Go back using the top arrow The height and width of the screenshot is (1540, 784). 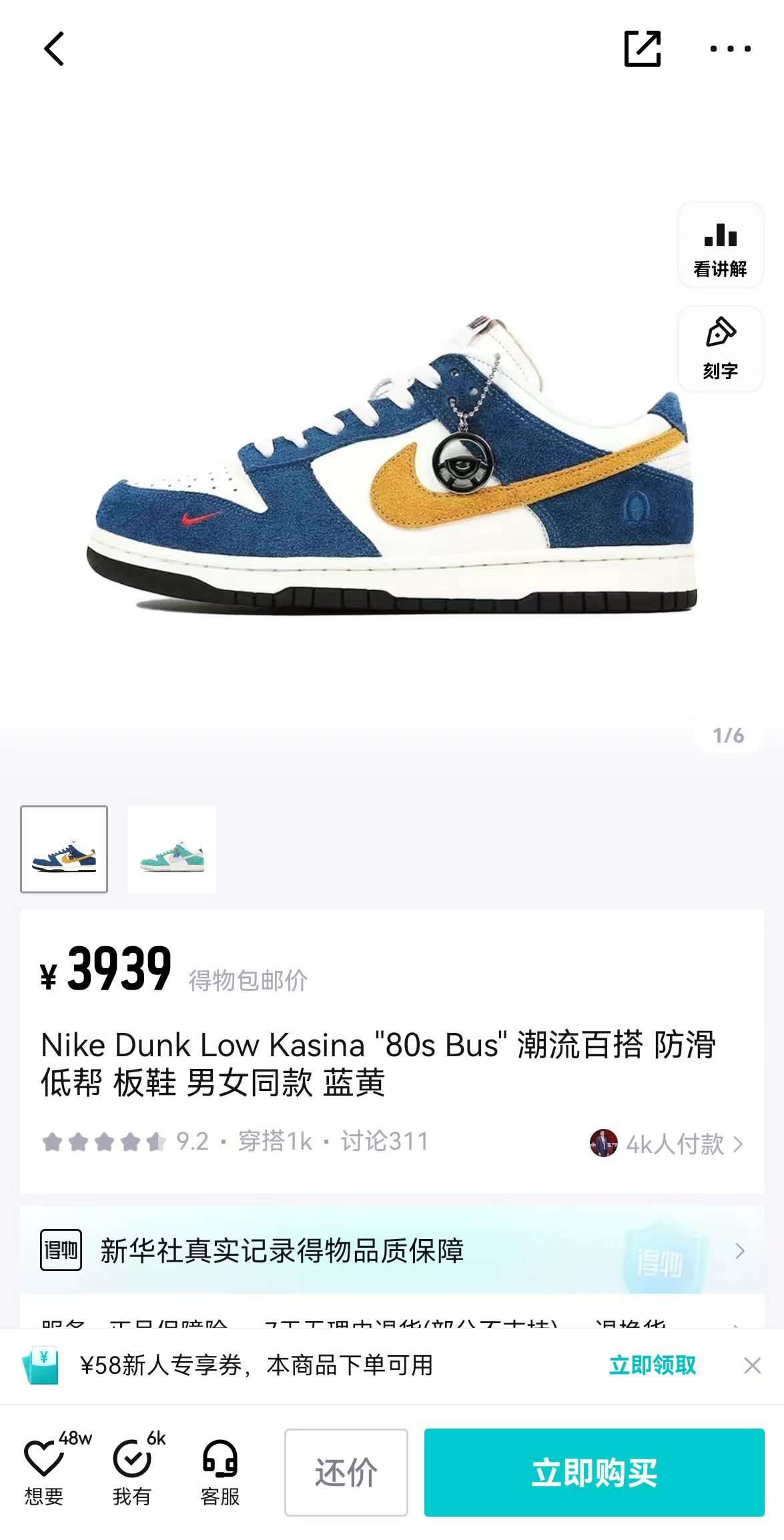54,49
